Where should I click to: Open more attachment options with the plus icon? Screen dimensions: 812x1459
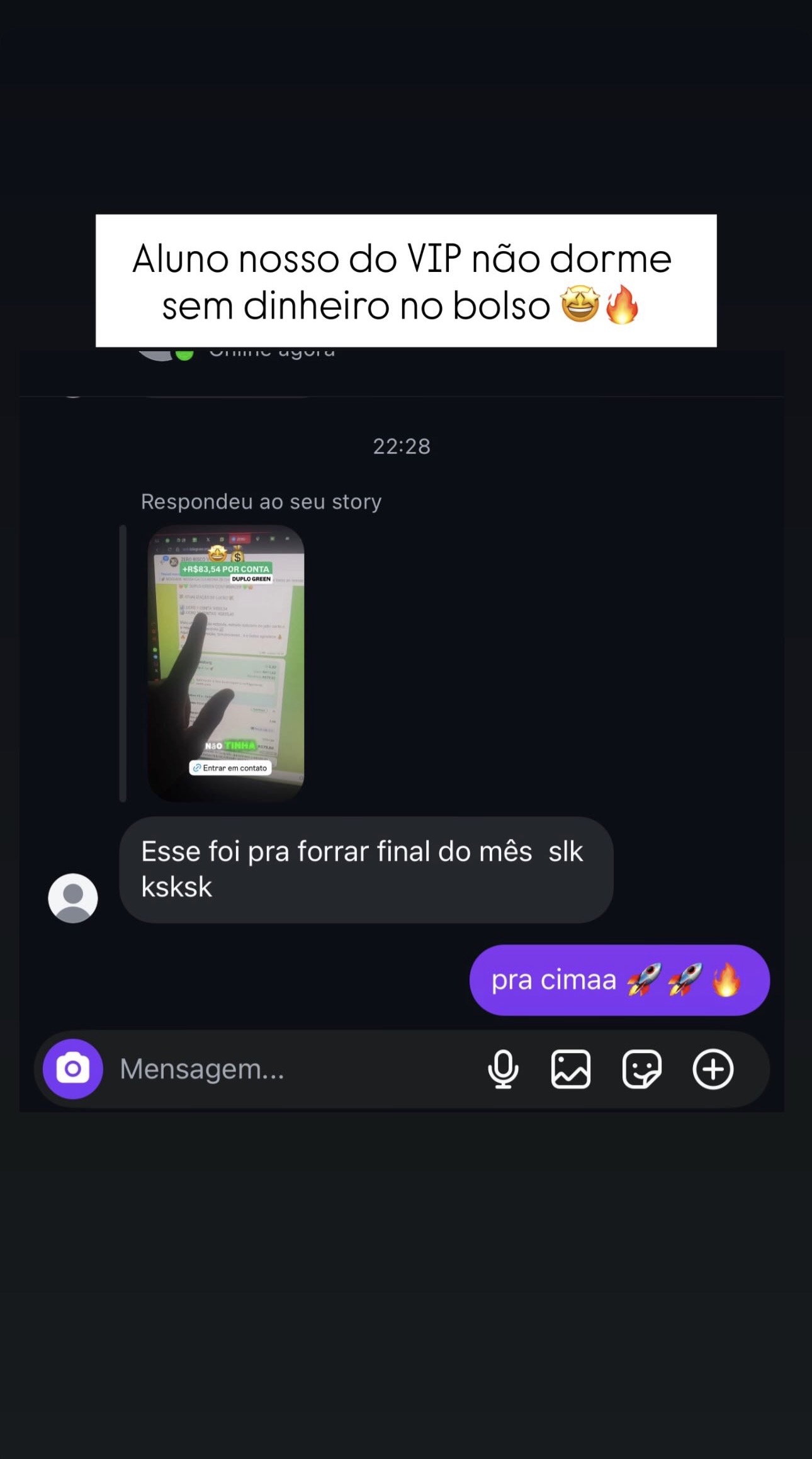click(713, 1069)
